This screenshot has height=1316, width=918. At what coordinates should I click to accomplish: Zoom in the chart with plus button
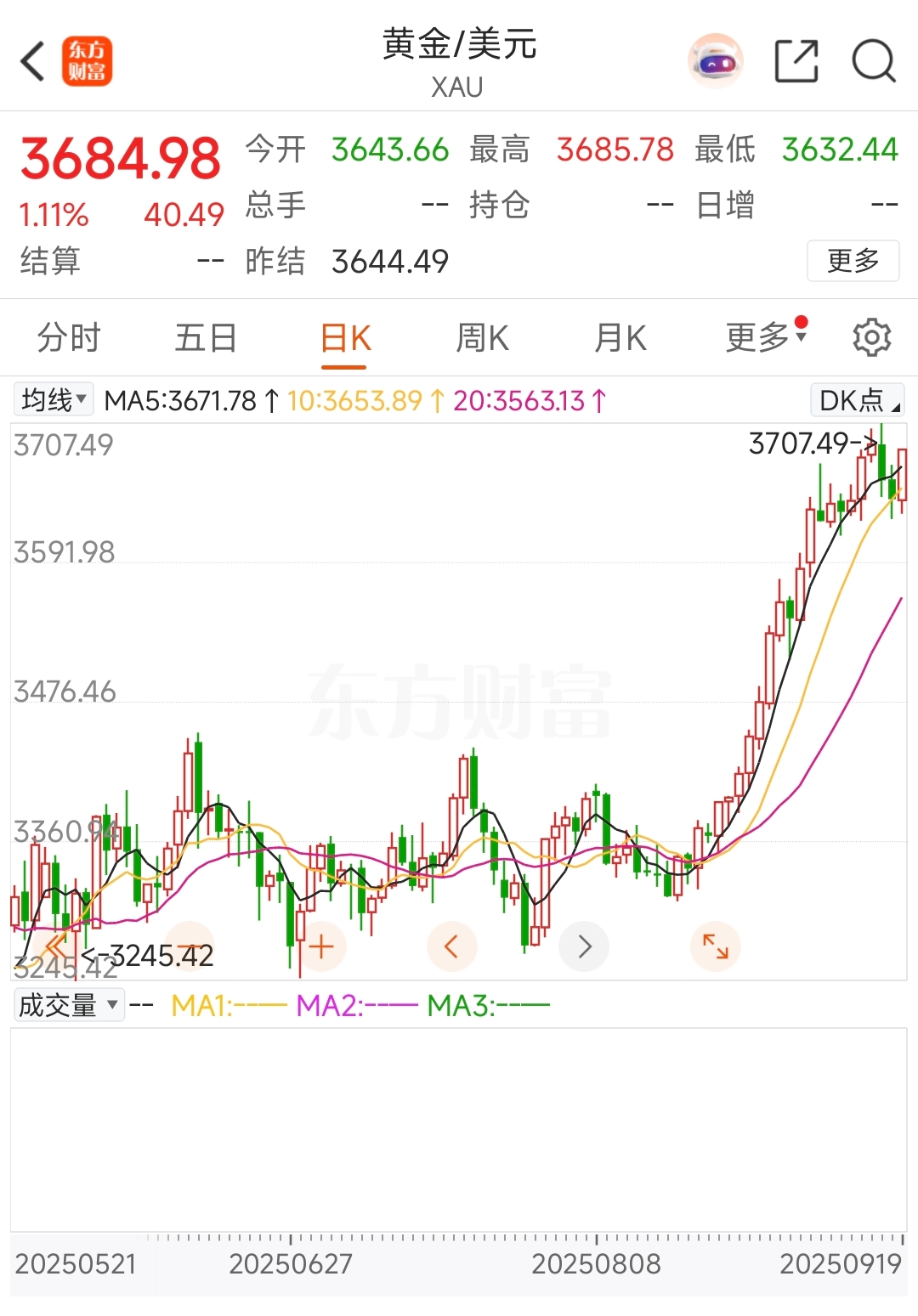pos(321,946)
